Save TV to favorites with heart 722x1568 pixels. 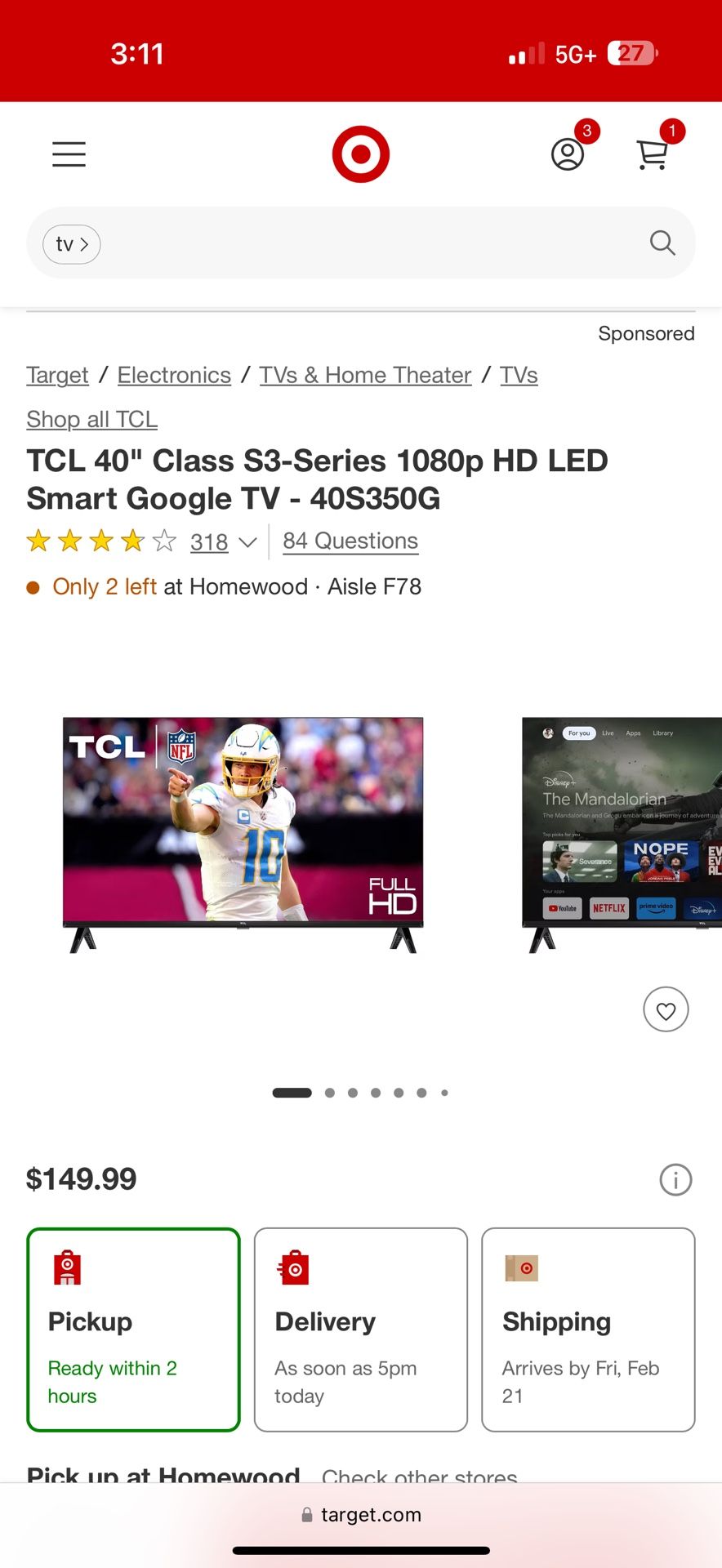666,1010
